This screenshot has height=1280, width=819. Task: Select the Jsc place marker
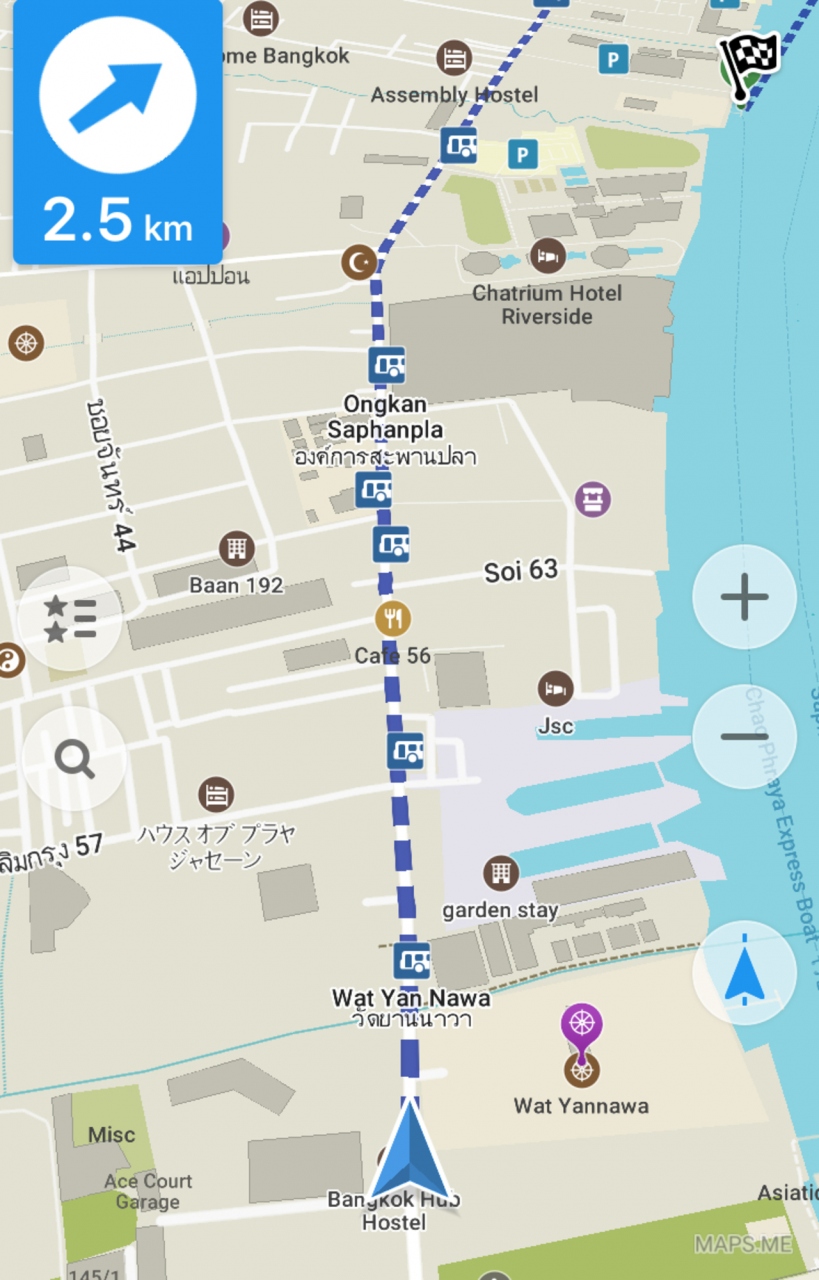(556, 688)
